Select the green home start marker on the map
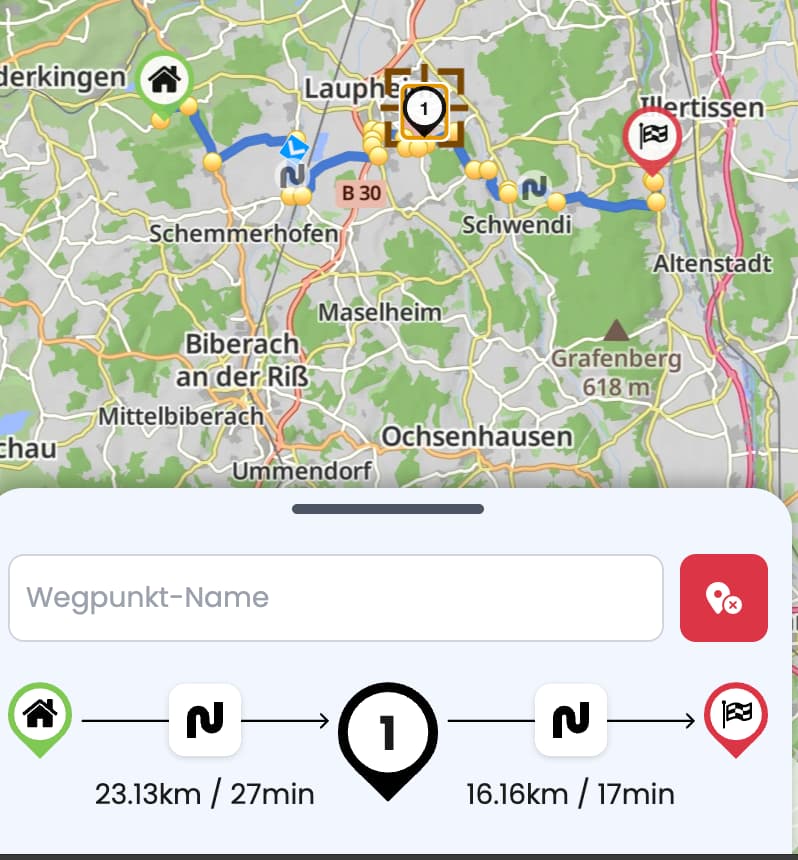Viewport: 798px width, 860px height. pos(165,79)
